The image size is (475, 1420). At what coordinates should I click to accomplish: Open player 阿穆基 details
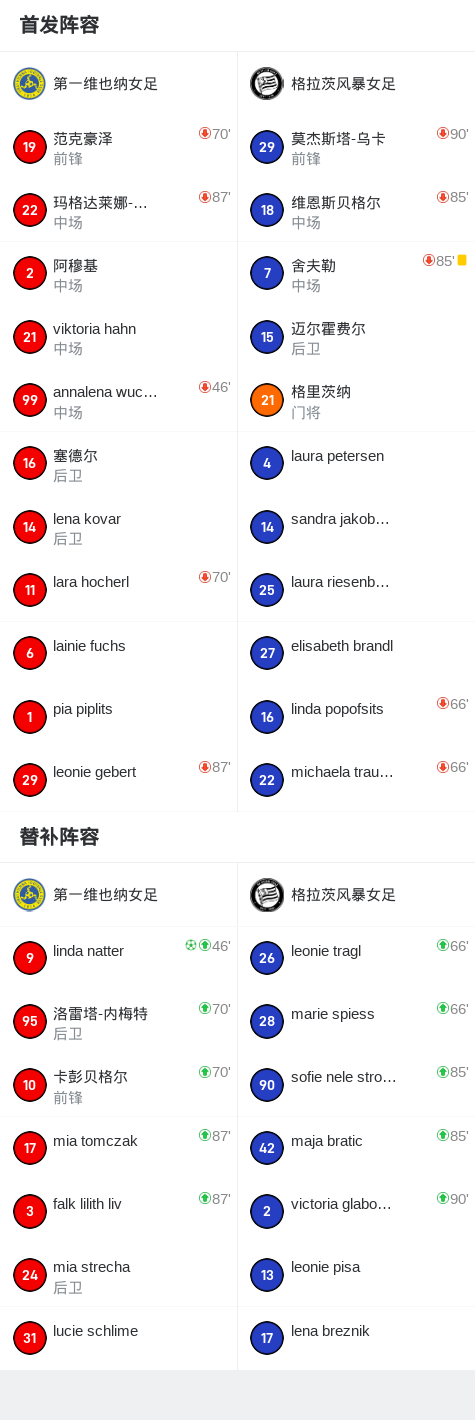point(118,274)
